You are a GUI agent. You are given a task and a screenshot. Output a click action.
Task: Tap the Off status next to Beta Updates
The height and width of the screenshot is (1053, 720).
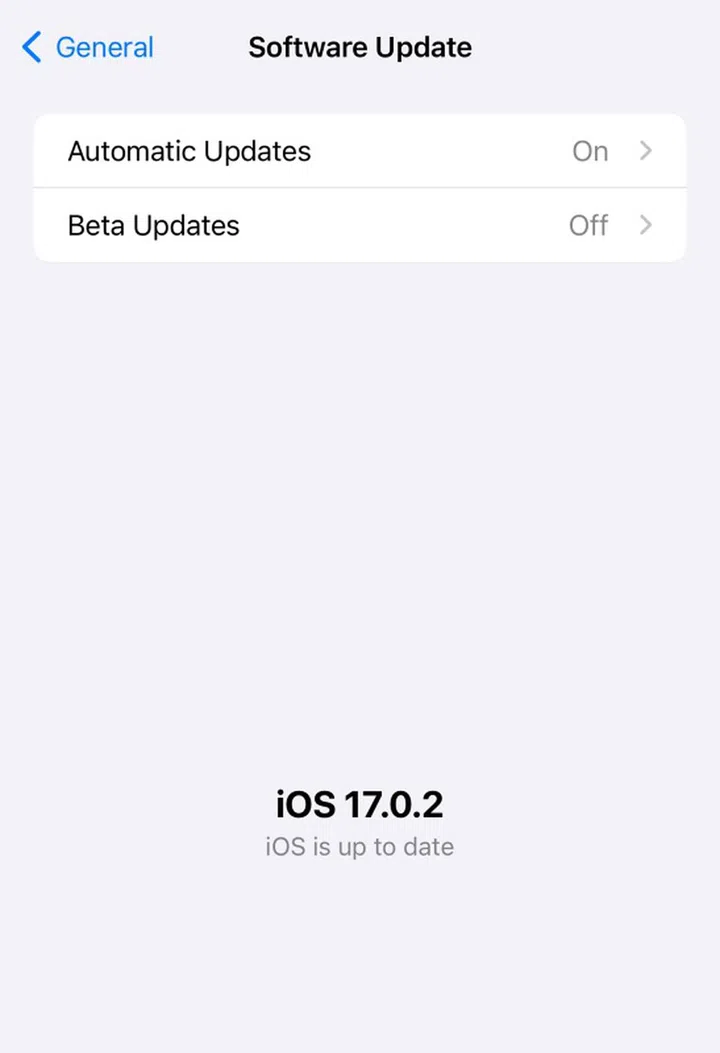(588, 225)
